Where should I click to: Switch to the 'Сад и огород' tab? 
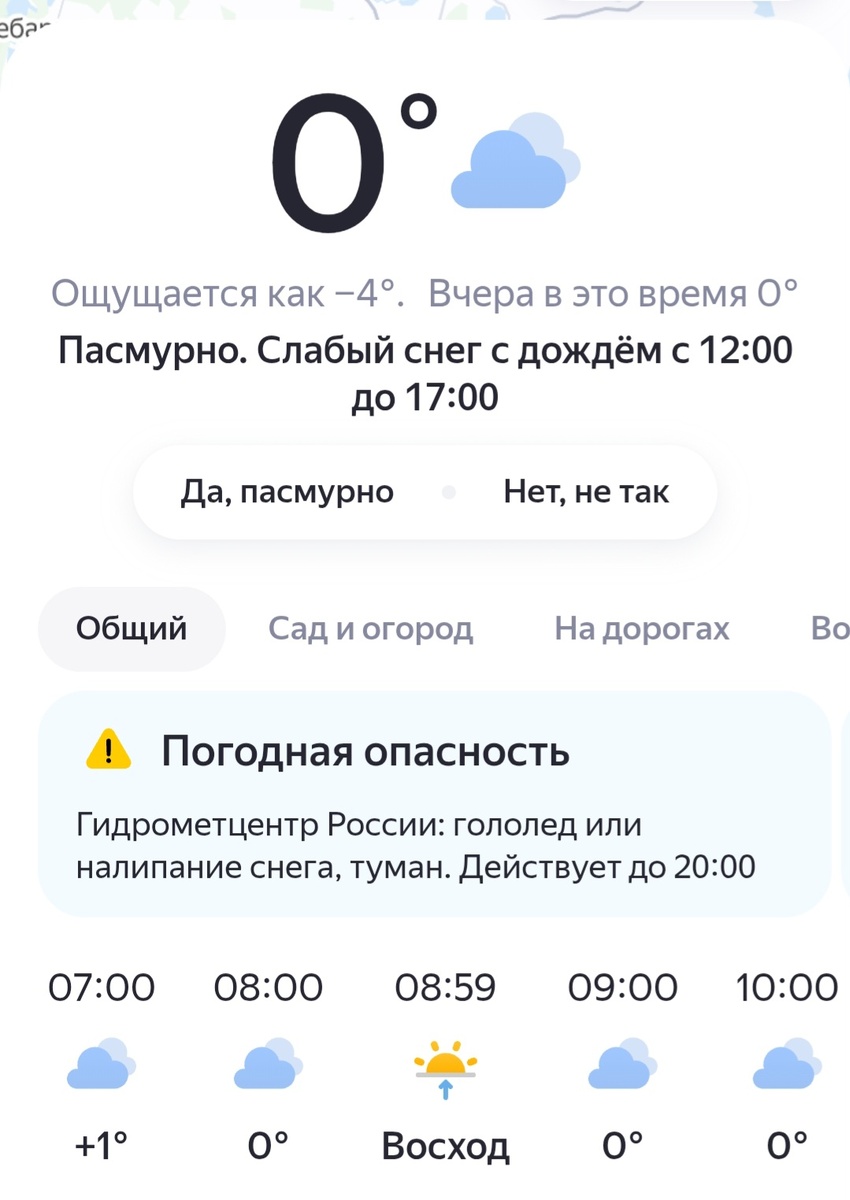371,628
